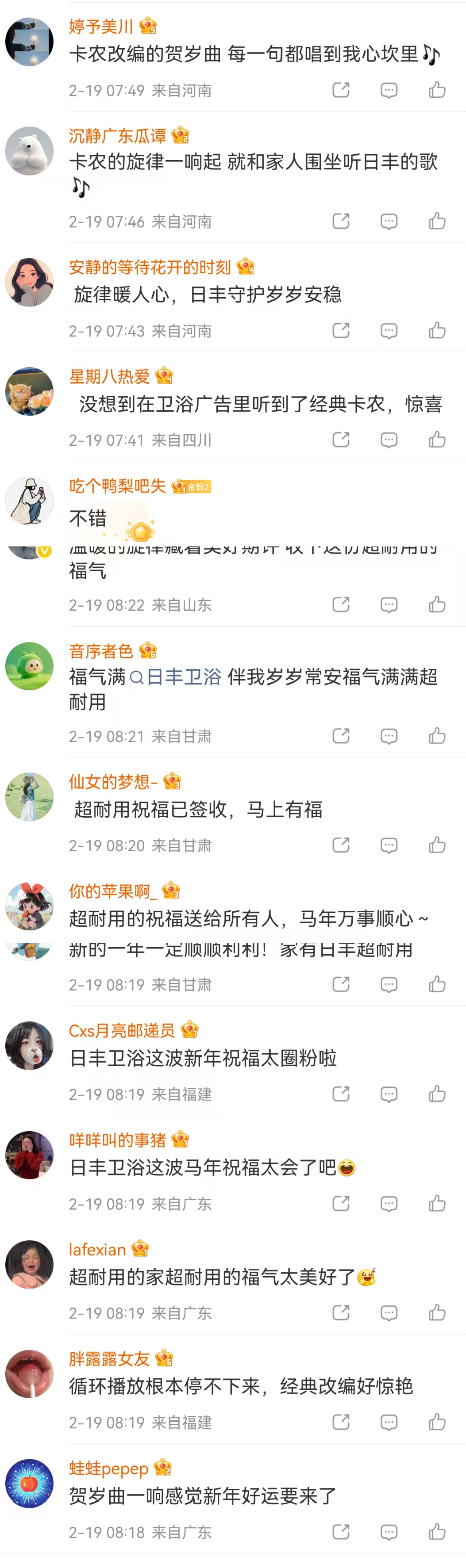
Task: Open 你的苹果啊_'s avatar
Action: click(x=29, y=907)
